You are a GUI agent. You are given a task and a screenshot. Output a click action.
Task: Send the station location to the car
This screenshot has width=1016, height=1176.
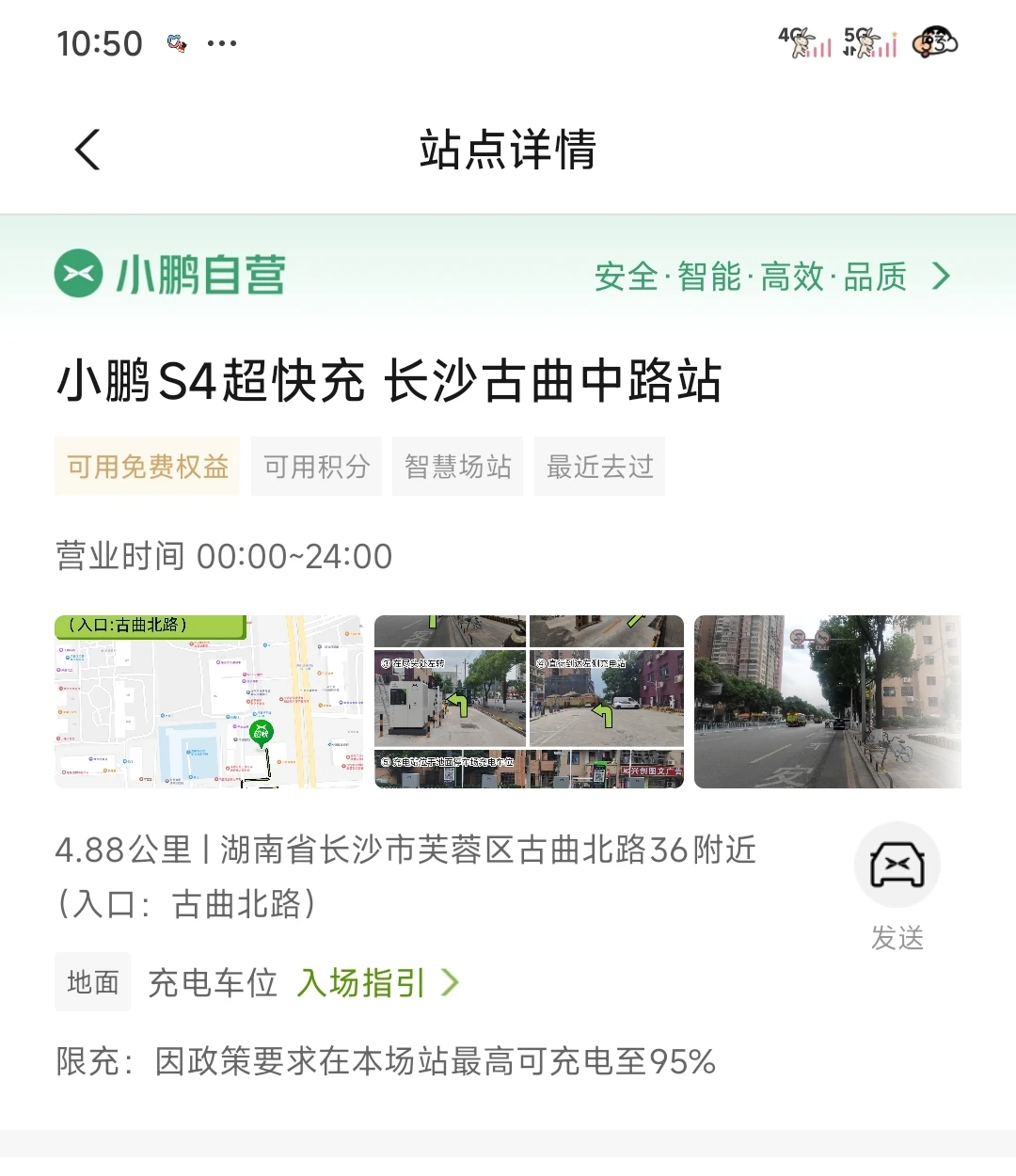coord(897,886)
